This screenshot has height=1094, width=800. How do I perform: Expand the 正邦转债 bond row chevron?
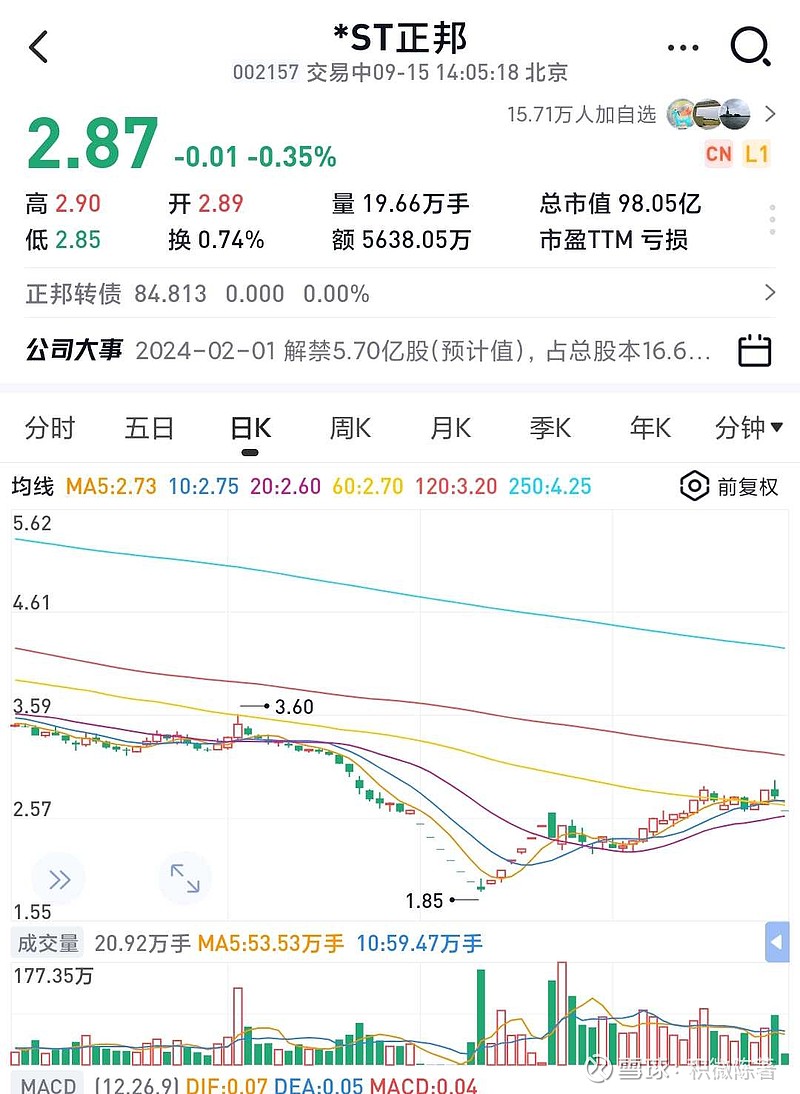[x=768, y=293]
